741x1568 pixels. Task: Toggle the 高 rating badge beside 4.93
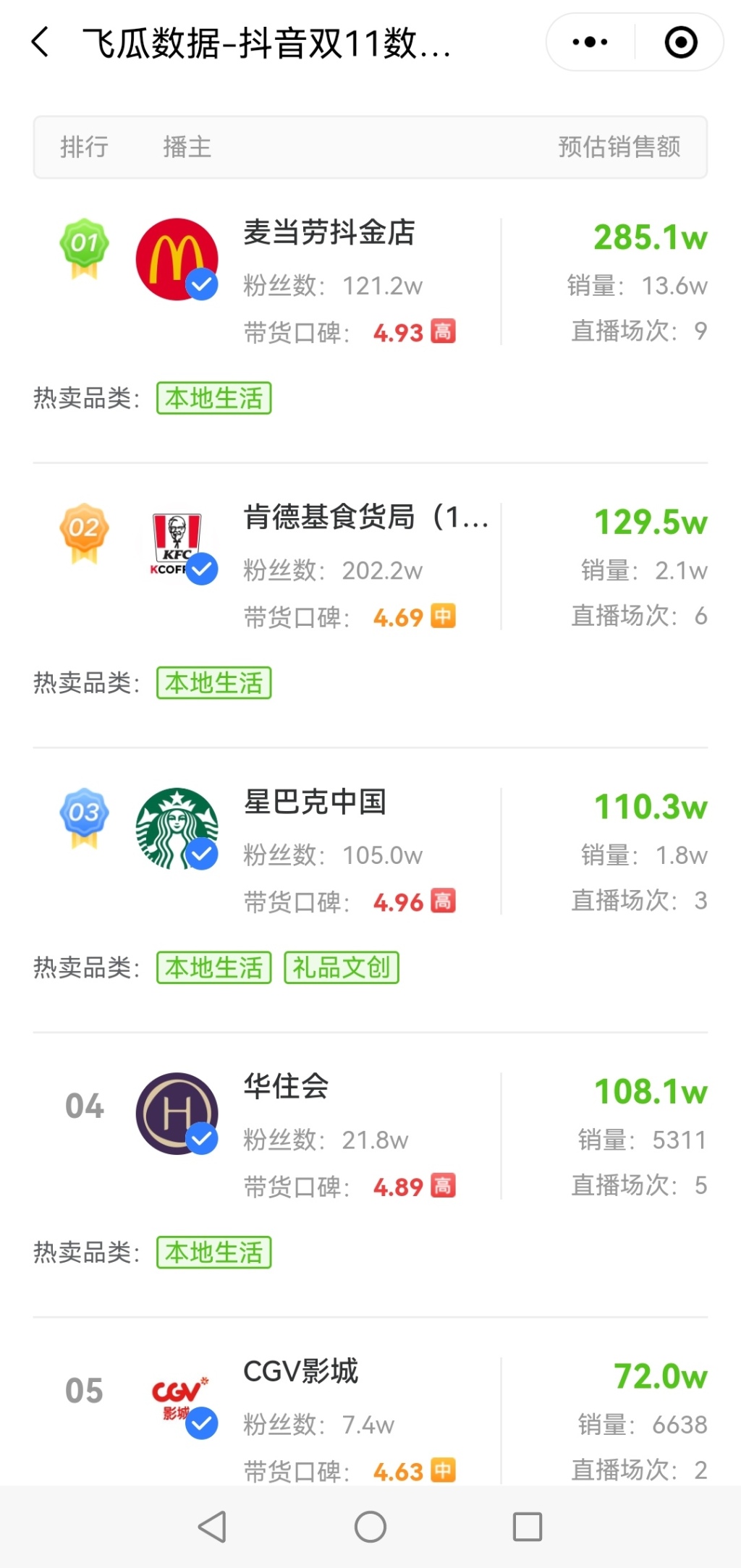pos(444,331)
